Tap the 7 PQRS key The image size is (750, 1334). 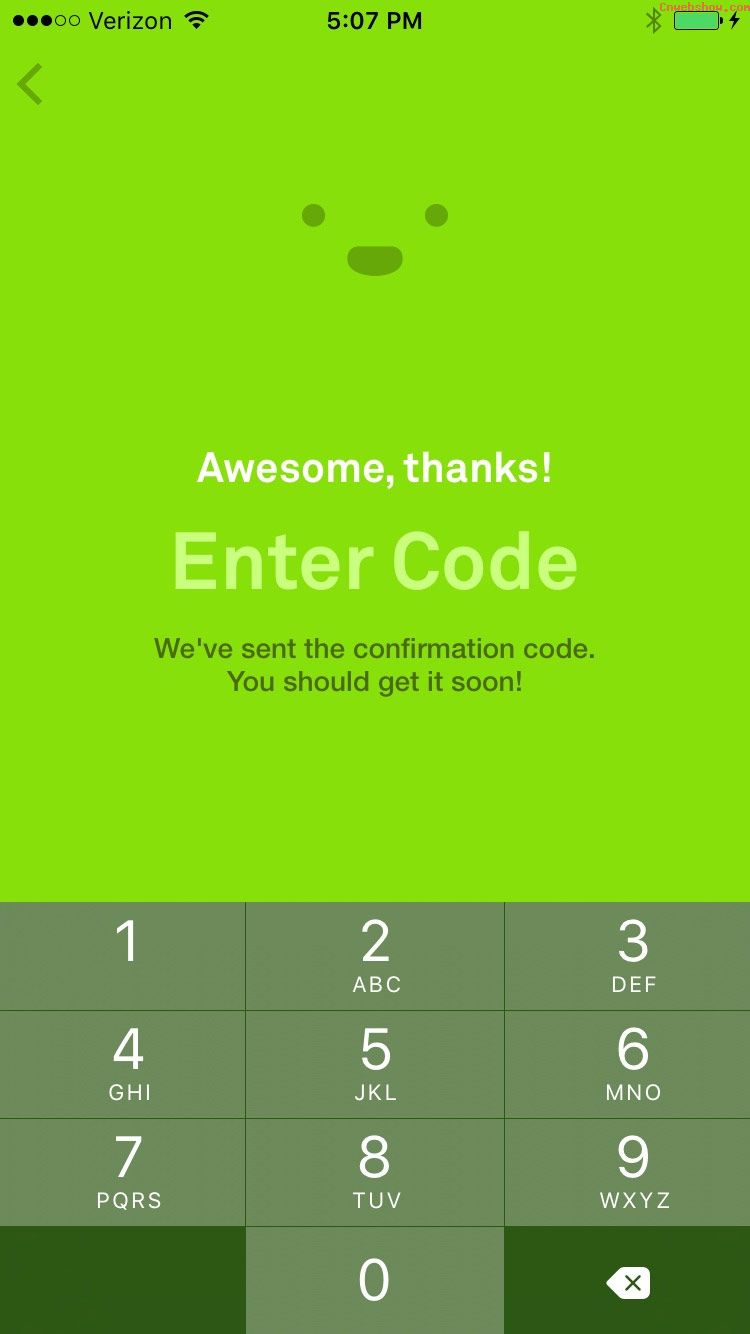coord(123,1172)
